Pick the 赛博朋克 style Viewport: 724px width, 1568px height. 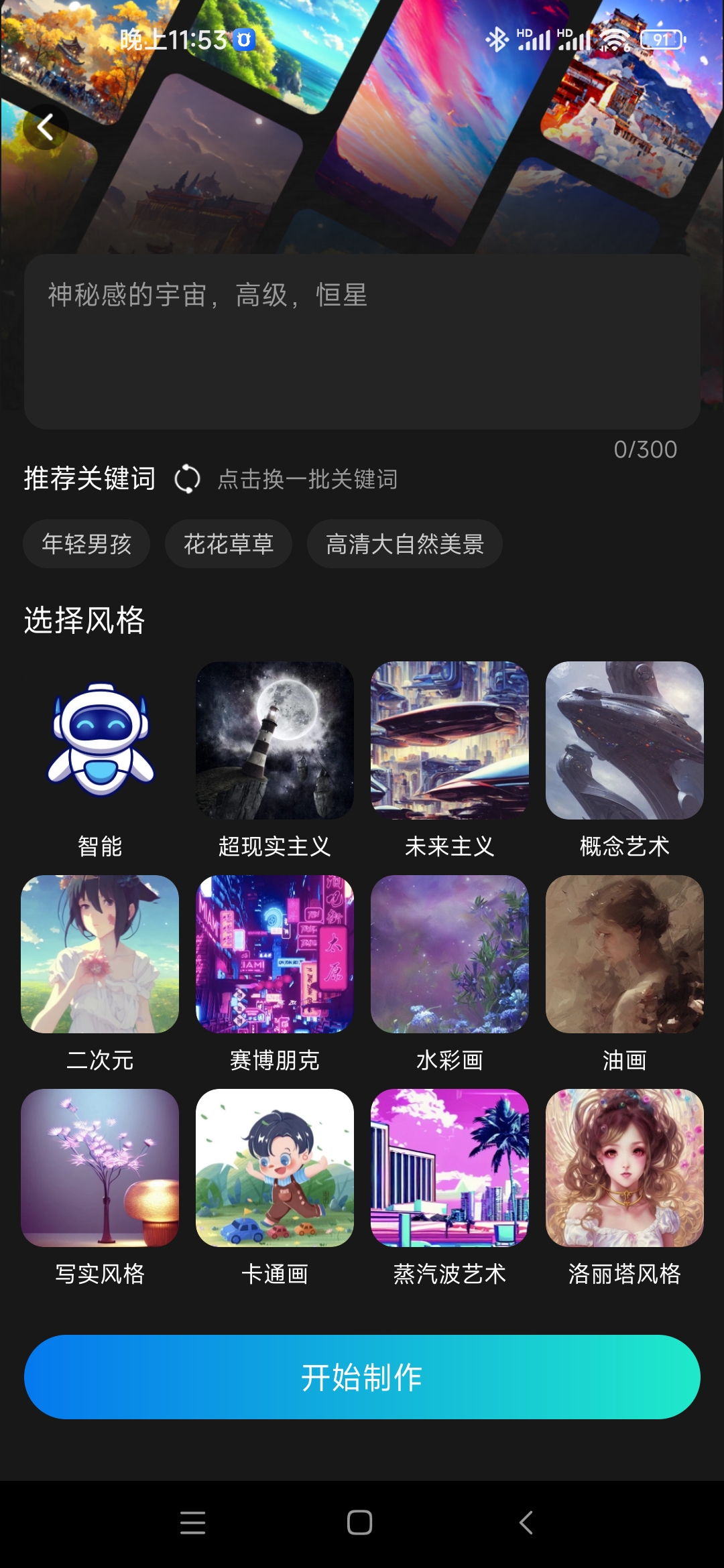275,954
